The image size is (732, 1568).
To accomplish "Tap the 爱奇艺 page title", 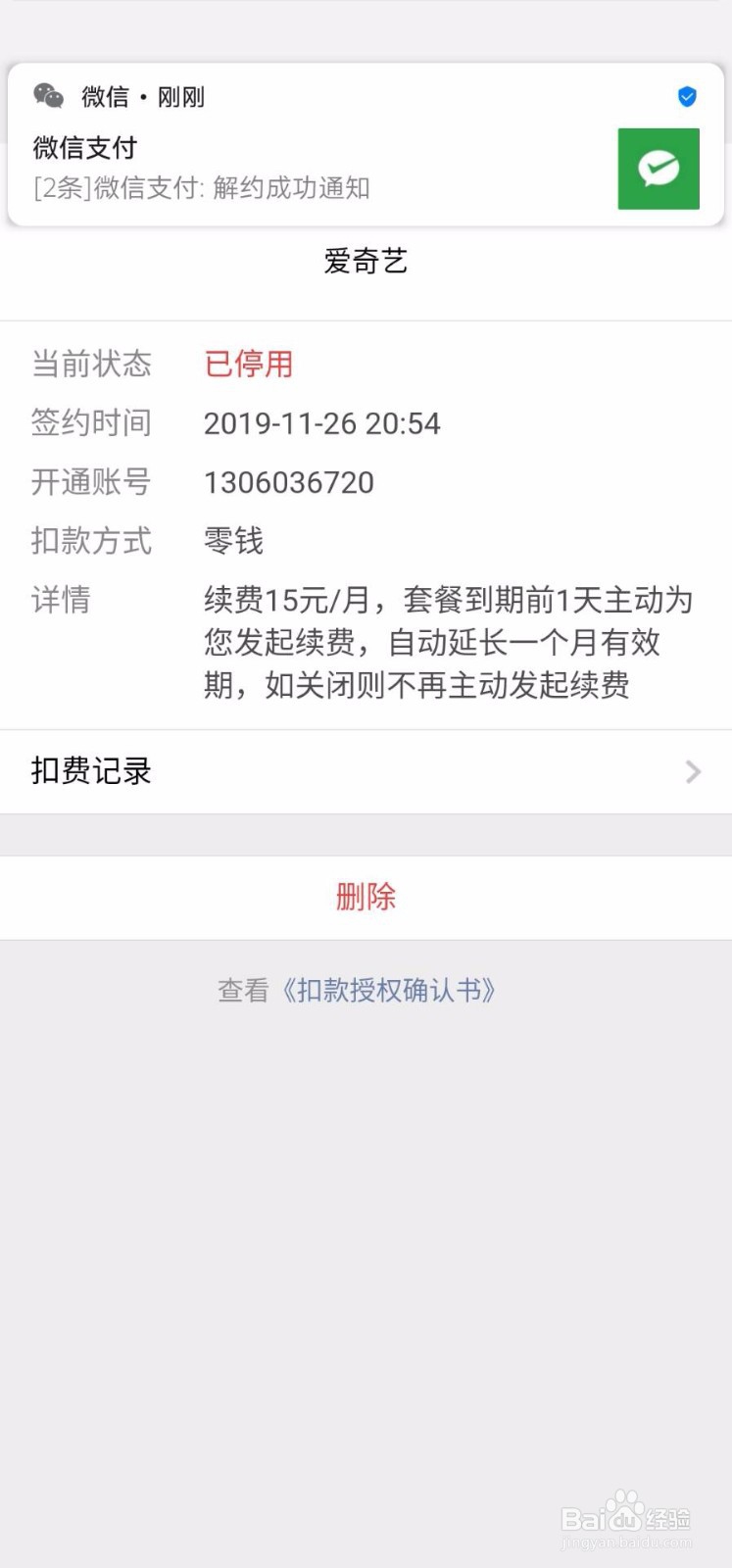I will [366, 261].
